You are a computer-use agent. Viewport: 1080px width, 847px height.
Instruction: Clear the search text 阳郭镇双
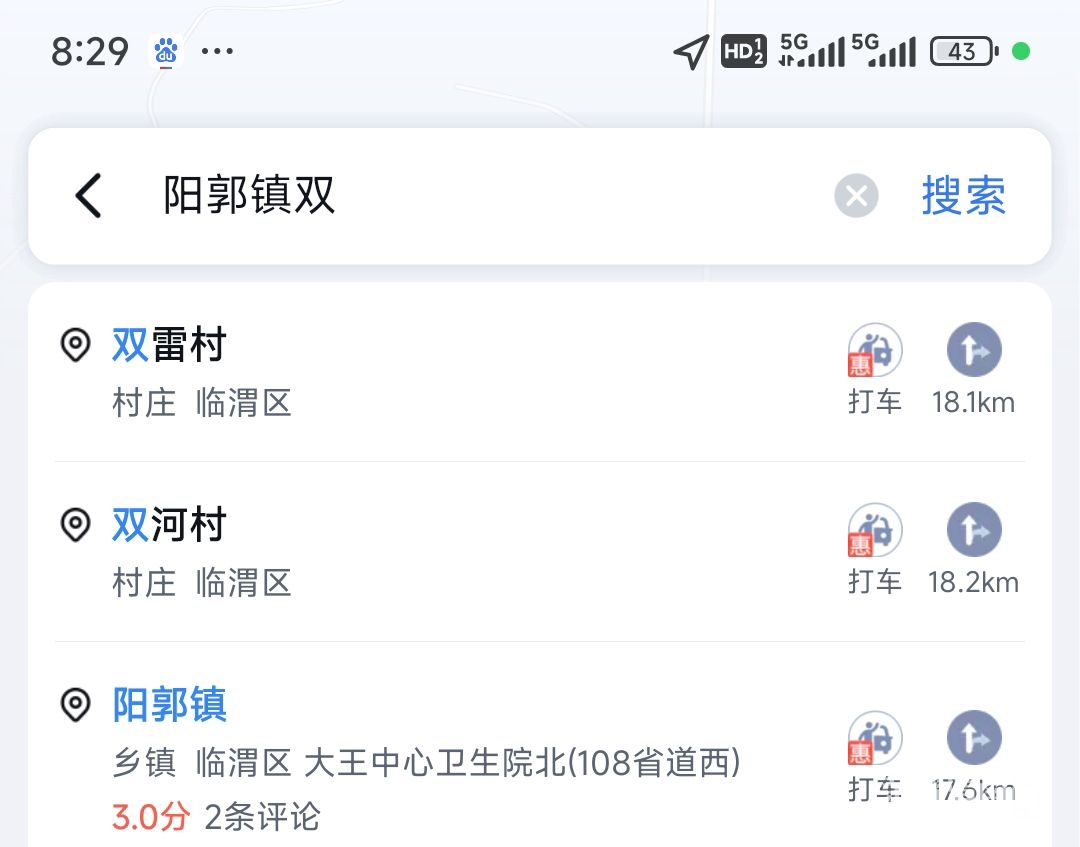point(856,196)
